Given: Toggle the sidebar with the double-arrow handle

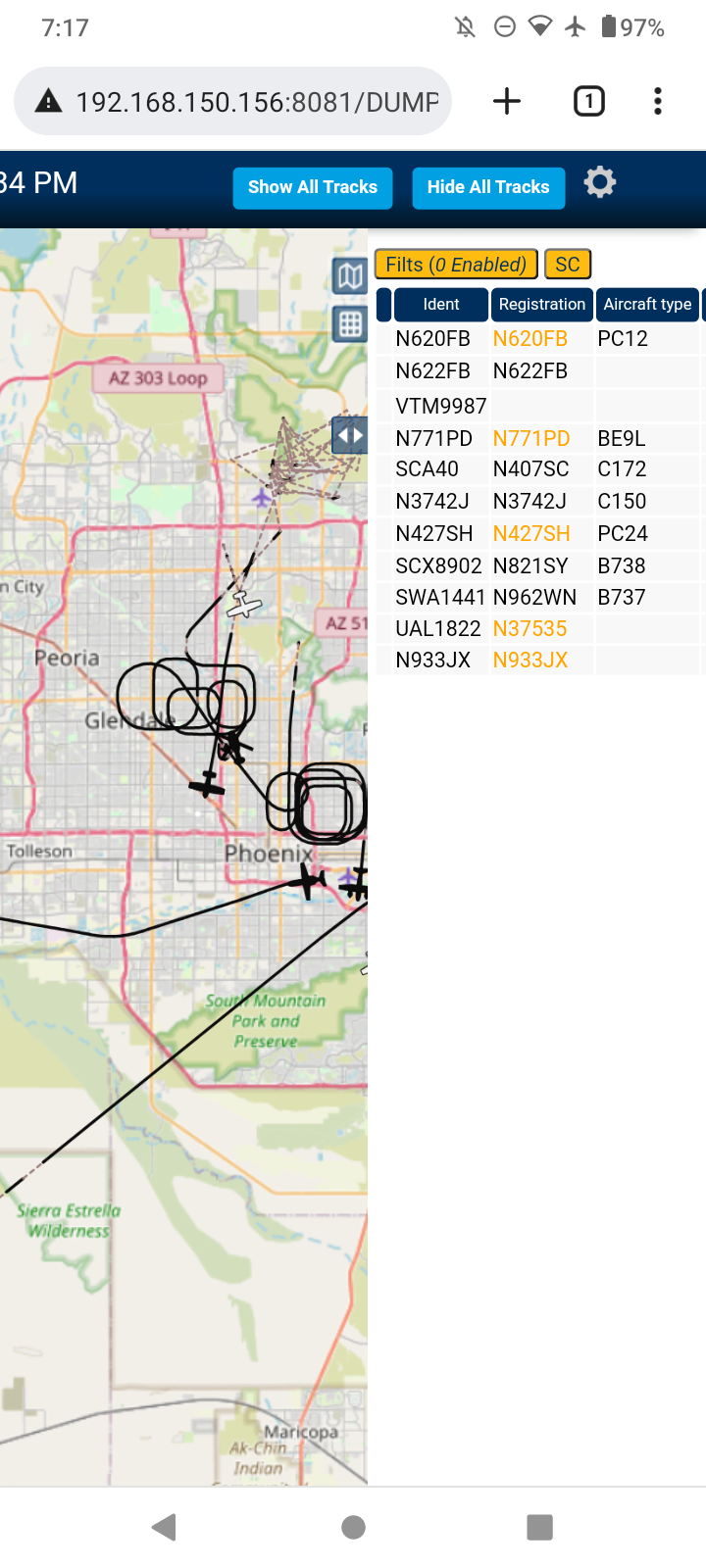Looking at the screenshot, I should pos(350,435).
